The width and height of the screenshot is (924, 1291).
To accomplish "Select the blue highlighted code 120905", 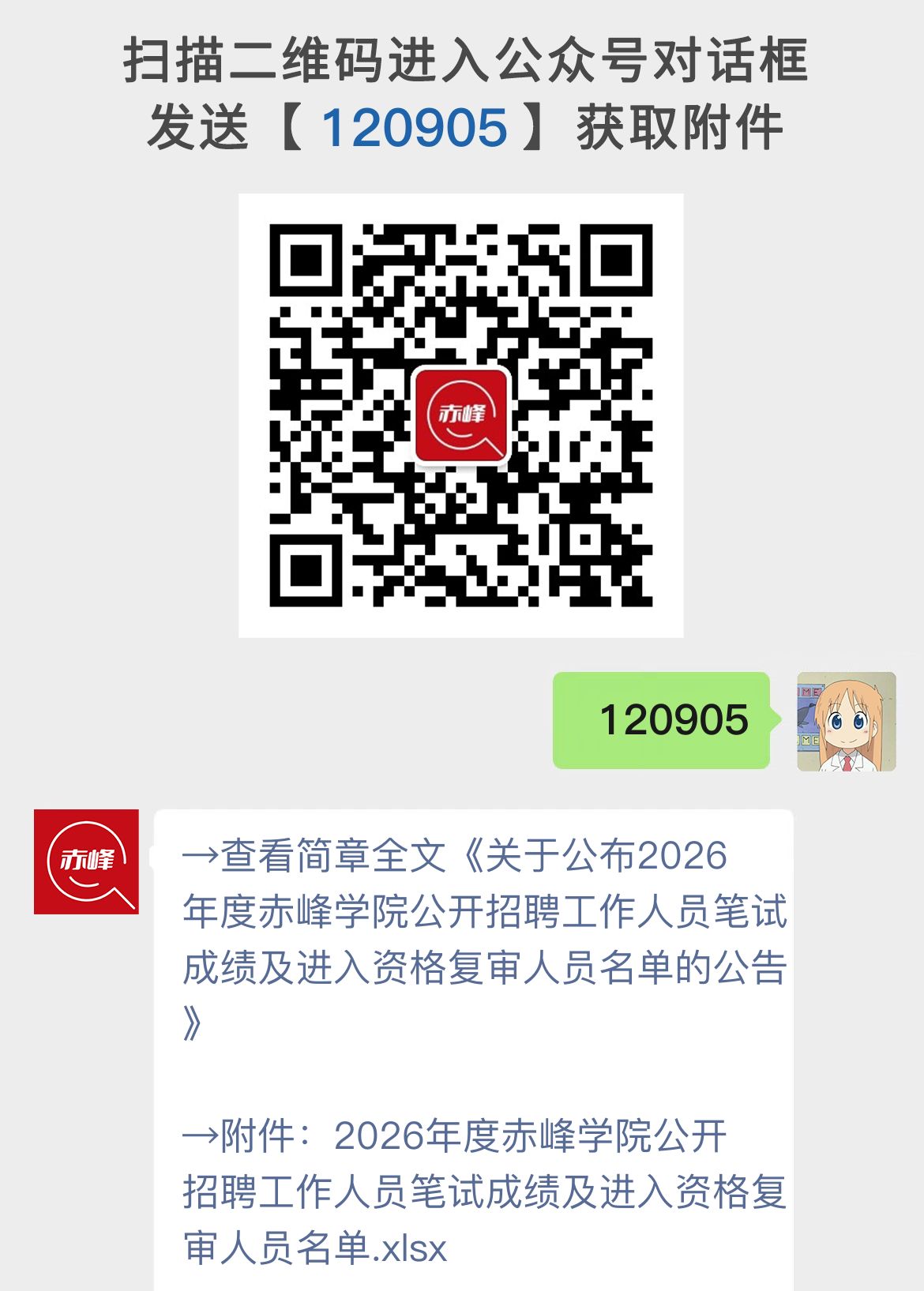I will (415, 125).
